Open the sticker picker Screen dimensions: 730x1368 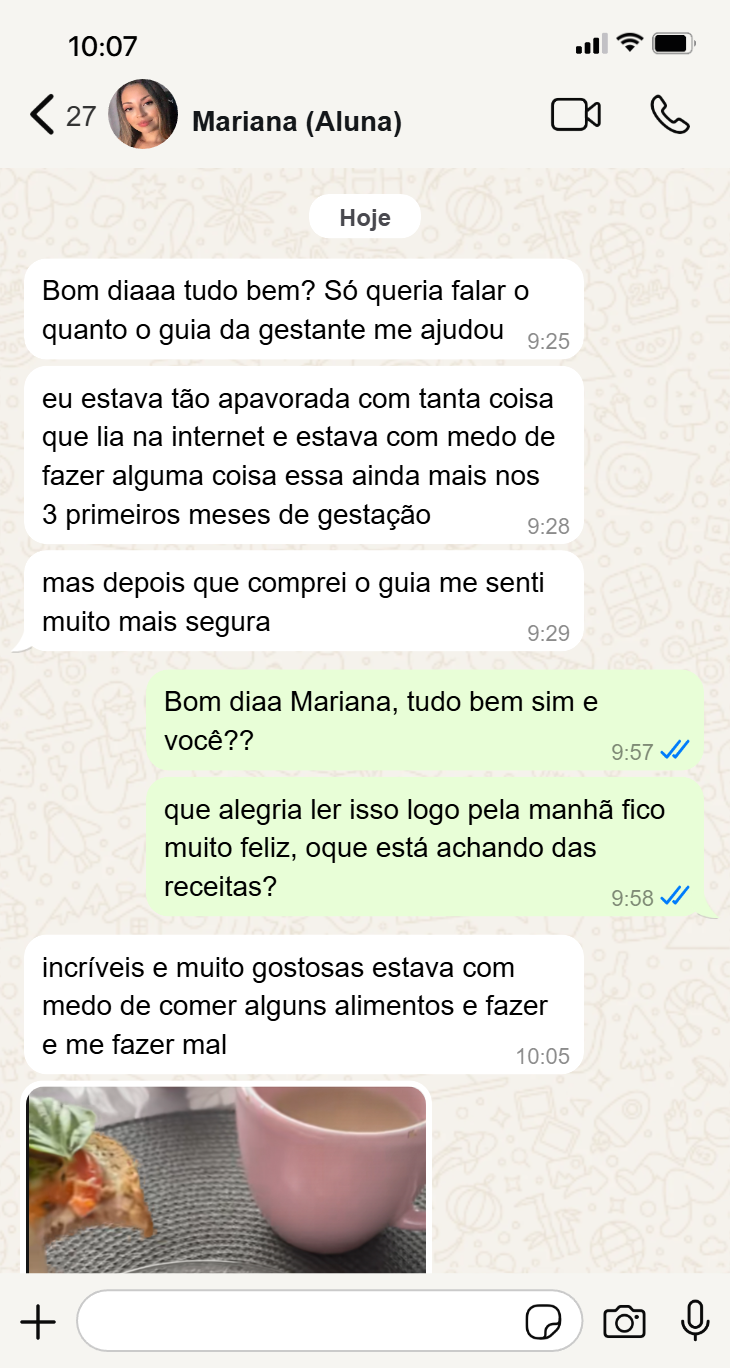543,1322
